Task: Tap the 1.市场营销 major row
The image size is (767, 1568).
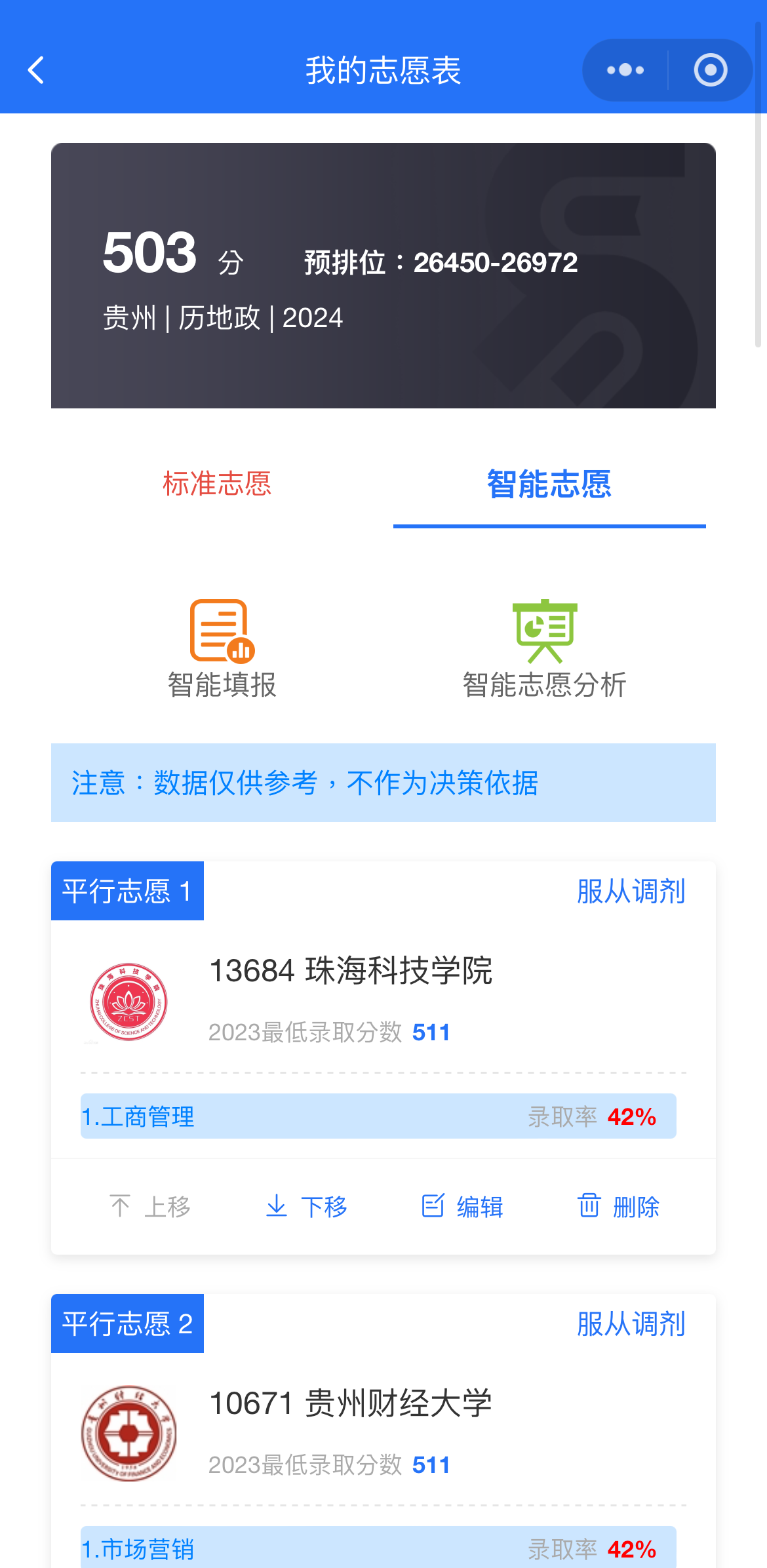Action: pyautogui.click(x=378, y=1548)
